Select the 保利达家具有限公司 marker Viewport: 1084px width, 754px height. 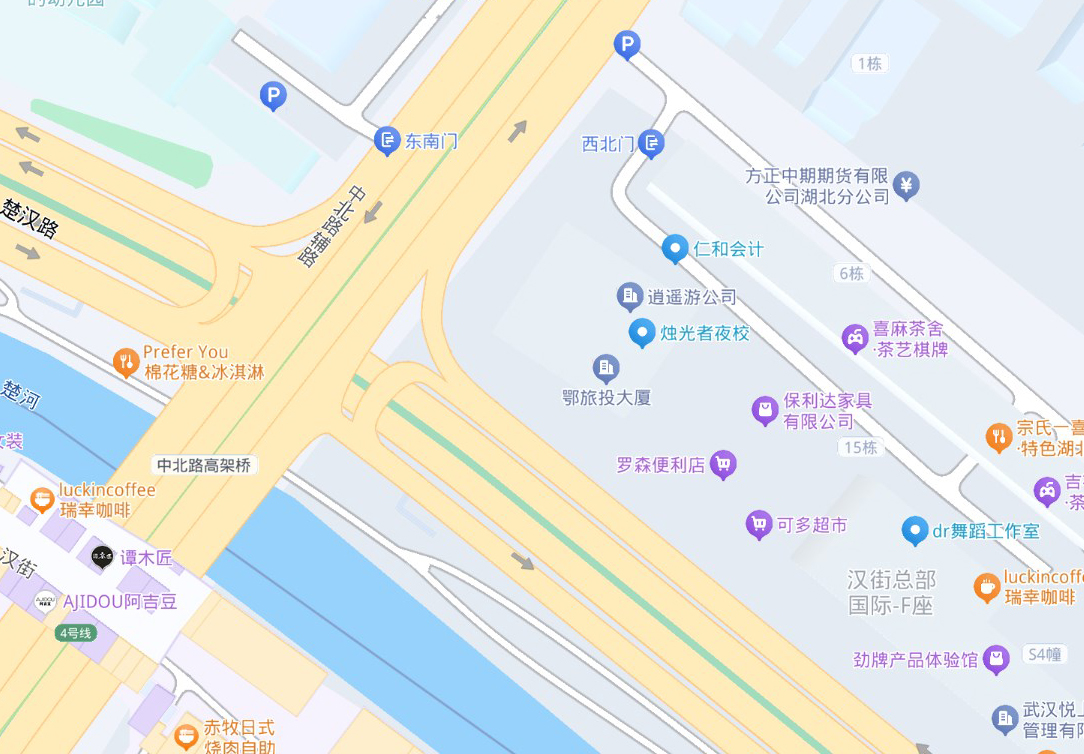[765, 409]
